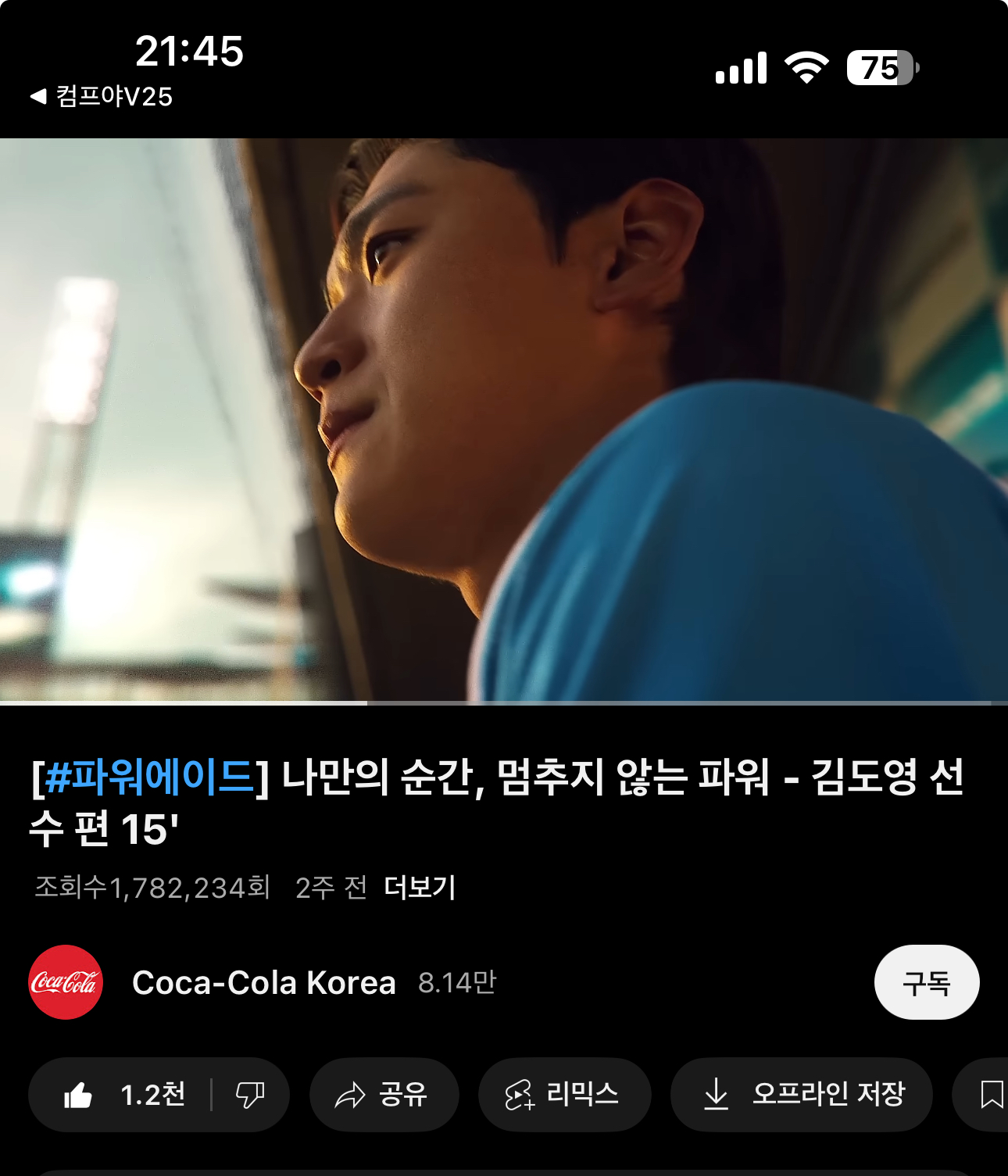1008x1176 pixels.
Task: Subscribe with the 구독 button
Action: pyautogui.click(x=926, y=982)
